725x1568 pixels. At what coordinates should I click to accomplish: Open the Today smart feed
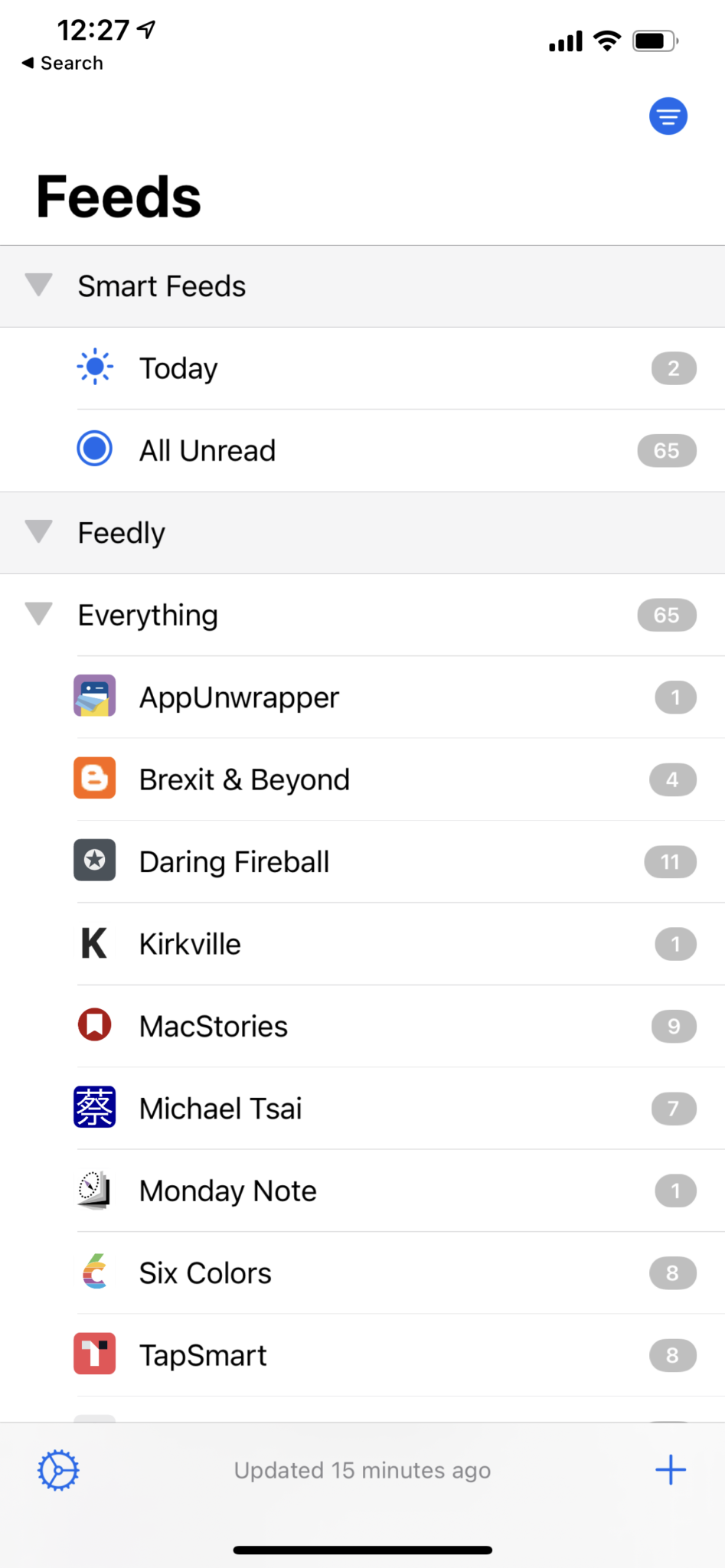click(178, 368)
